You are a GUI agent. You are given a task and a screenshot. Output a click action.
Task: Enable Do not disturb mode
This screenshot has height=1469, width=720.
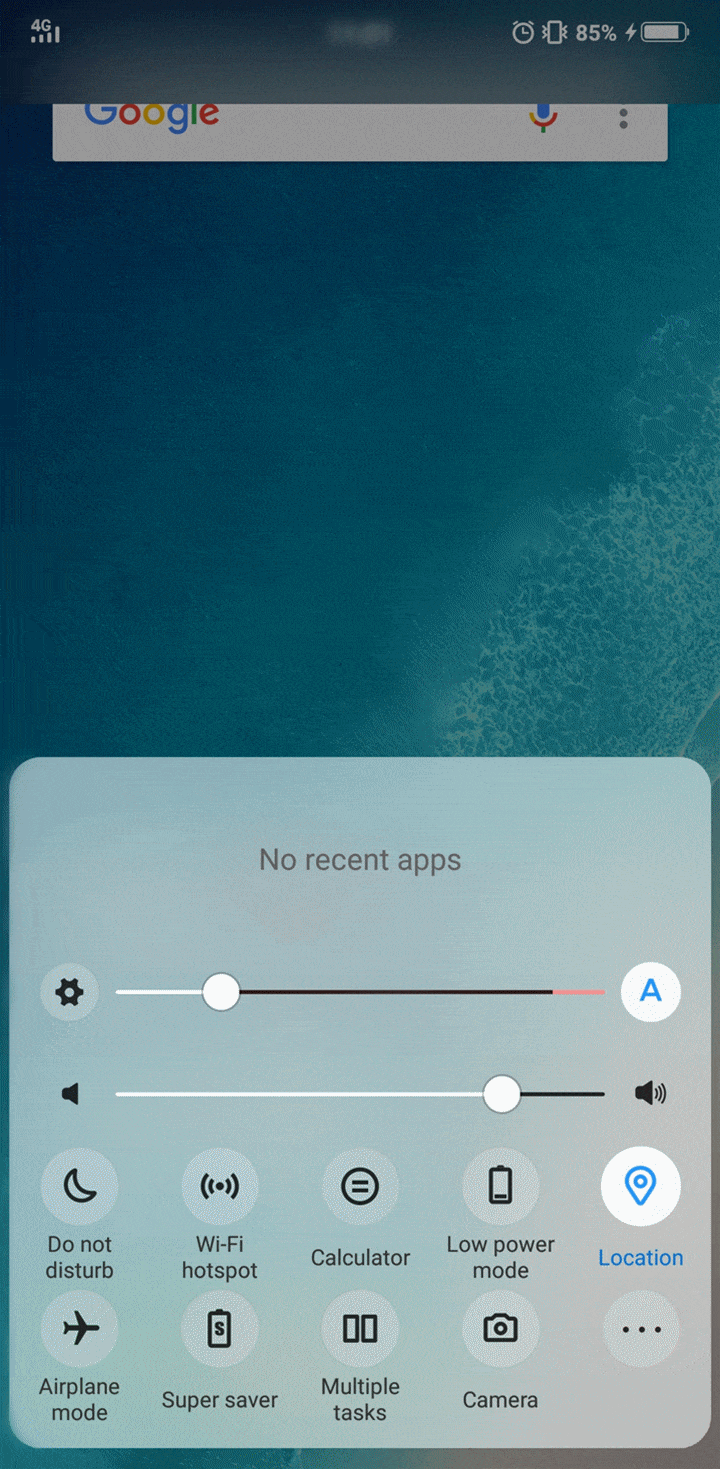click(79, 1187)
